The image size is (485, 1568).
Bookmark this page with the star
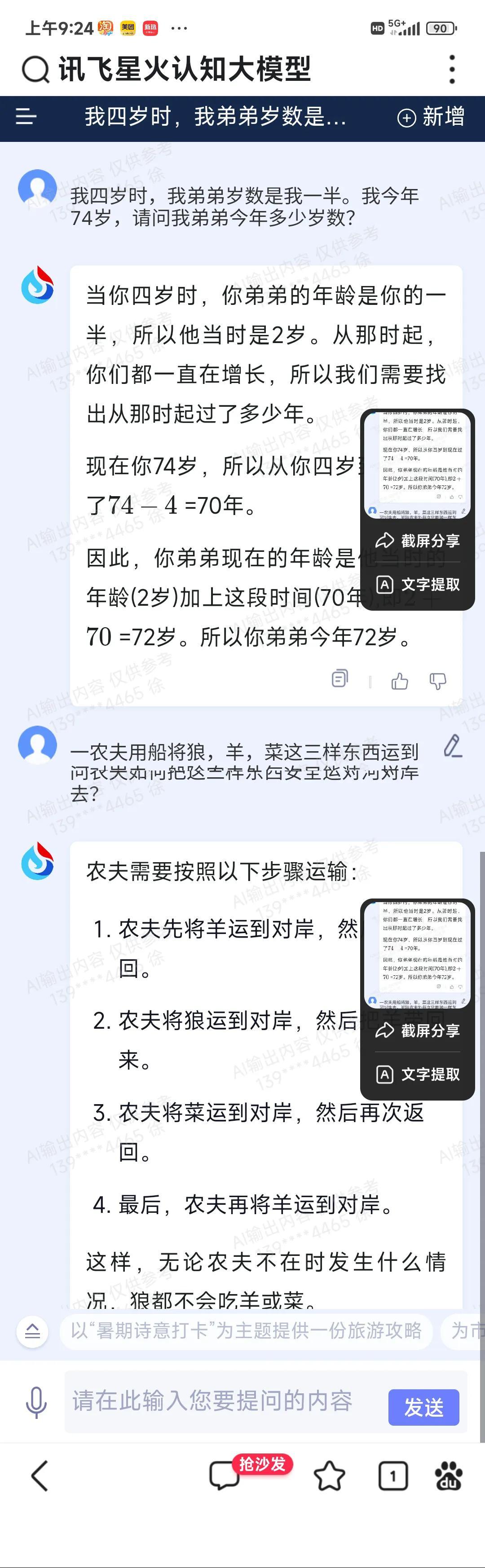[329, 1476]
